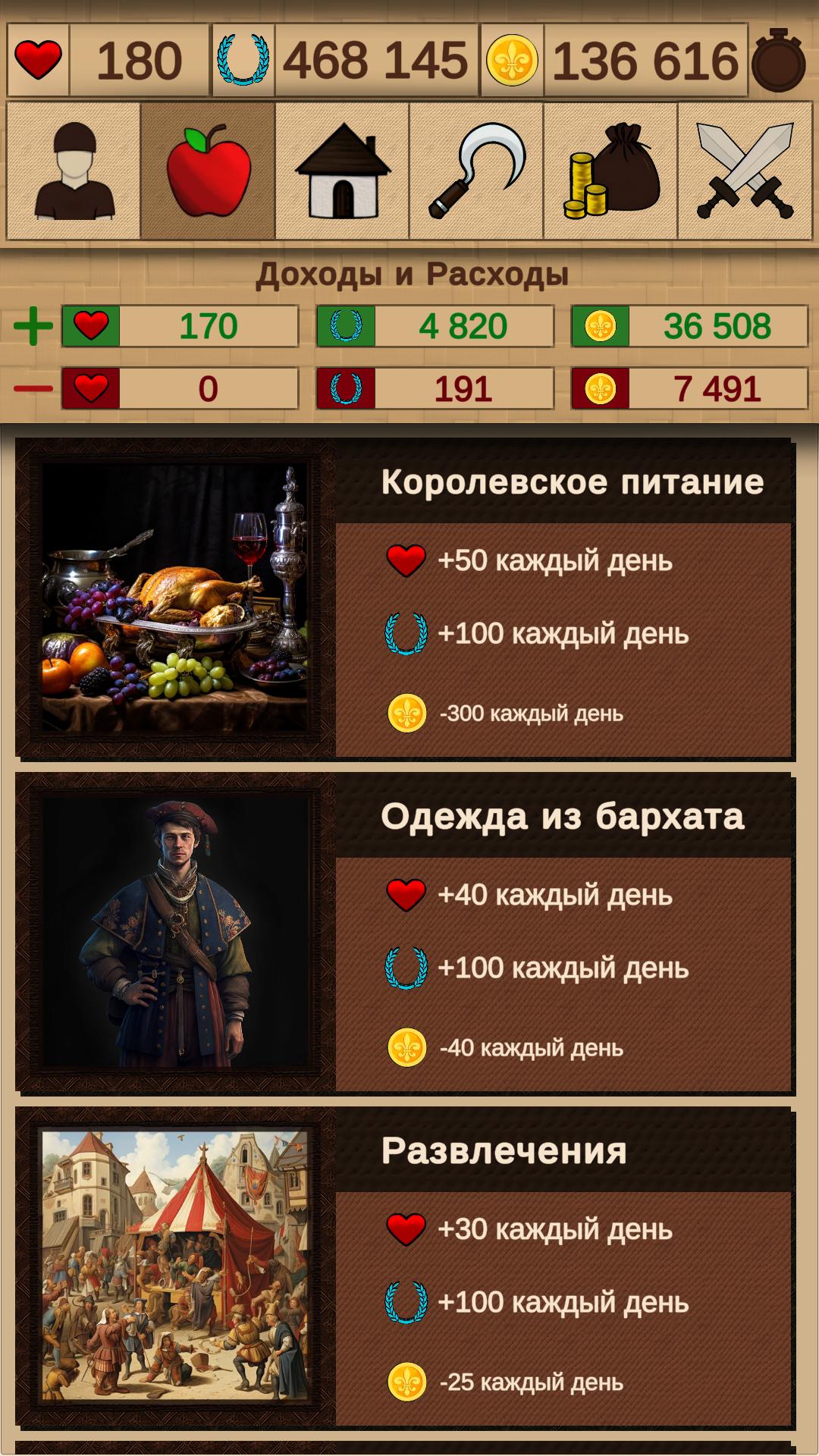Select the Одежда из бархата card
Image resolution: width=819 pixels, height=1456 pixels.
coord(405,933)
